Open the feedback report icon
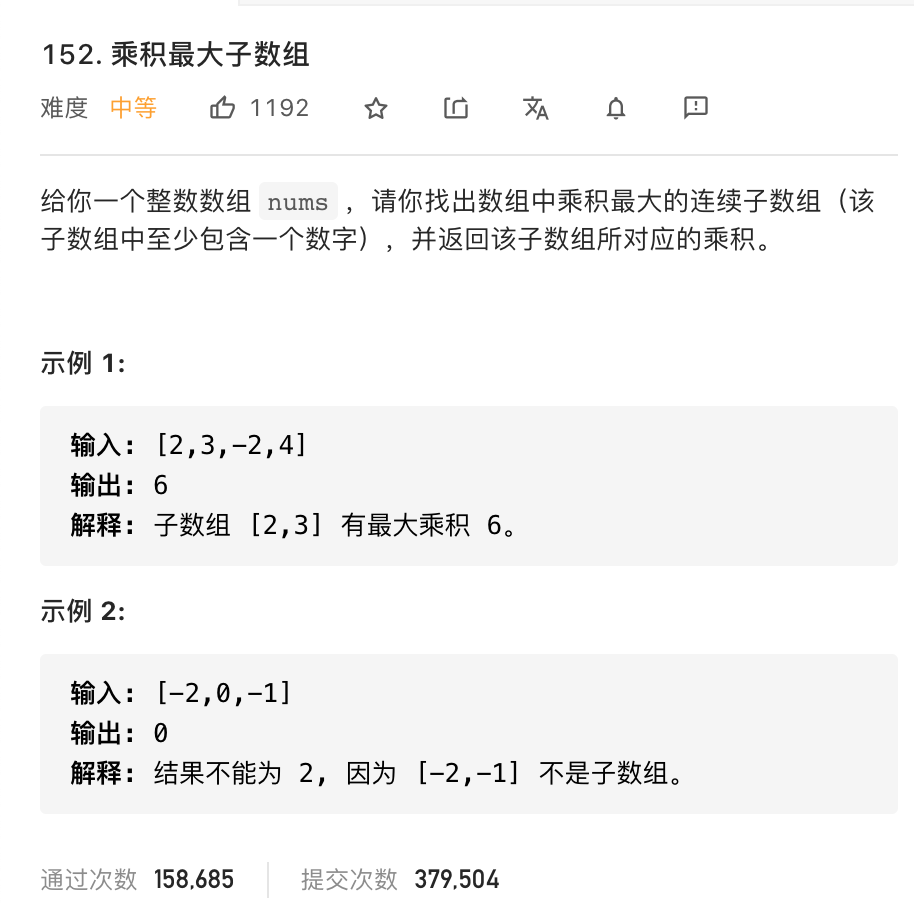 [696, 107]
